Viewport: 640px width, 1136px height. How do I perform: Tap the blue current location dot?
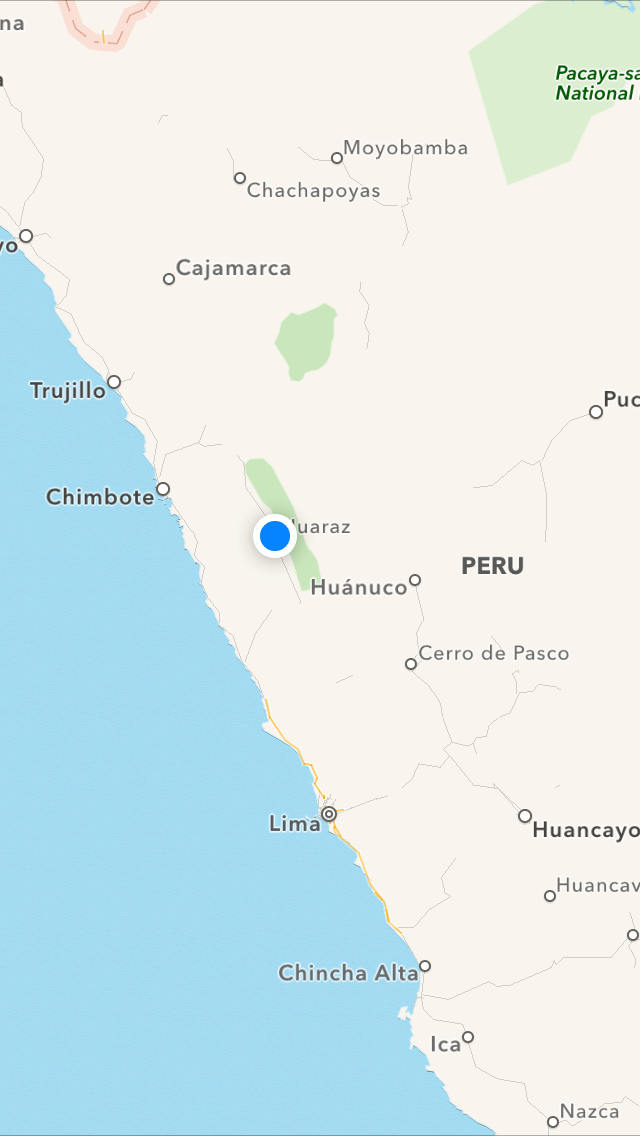pyautogui.click(x=274, y=536)
